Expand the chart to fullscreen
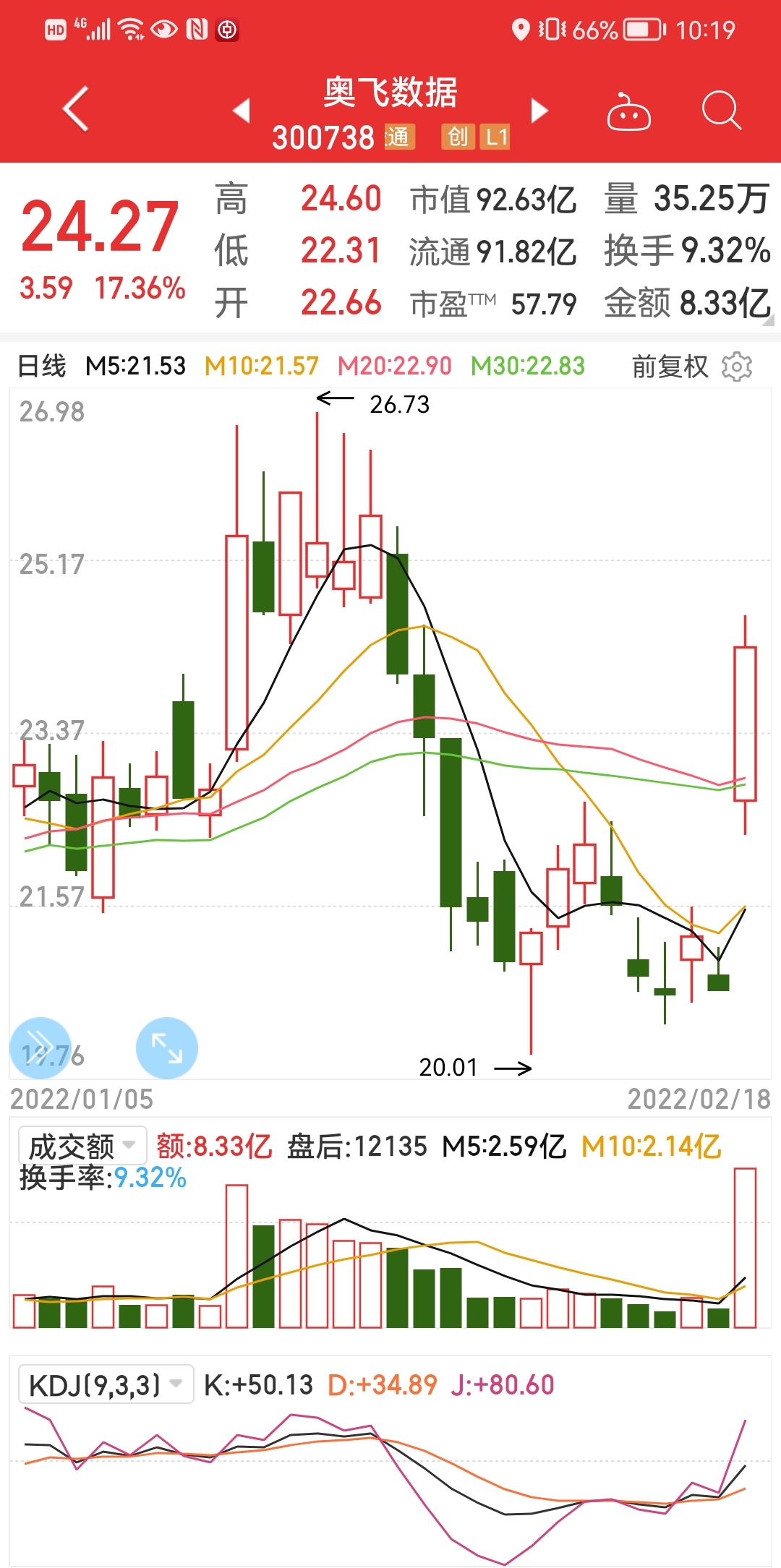Screen dimensions: 781x1568 click(166, 1048)
